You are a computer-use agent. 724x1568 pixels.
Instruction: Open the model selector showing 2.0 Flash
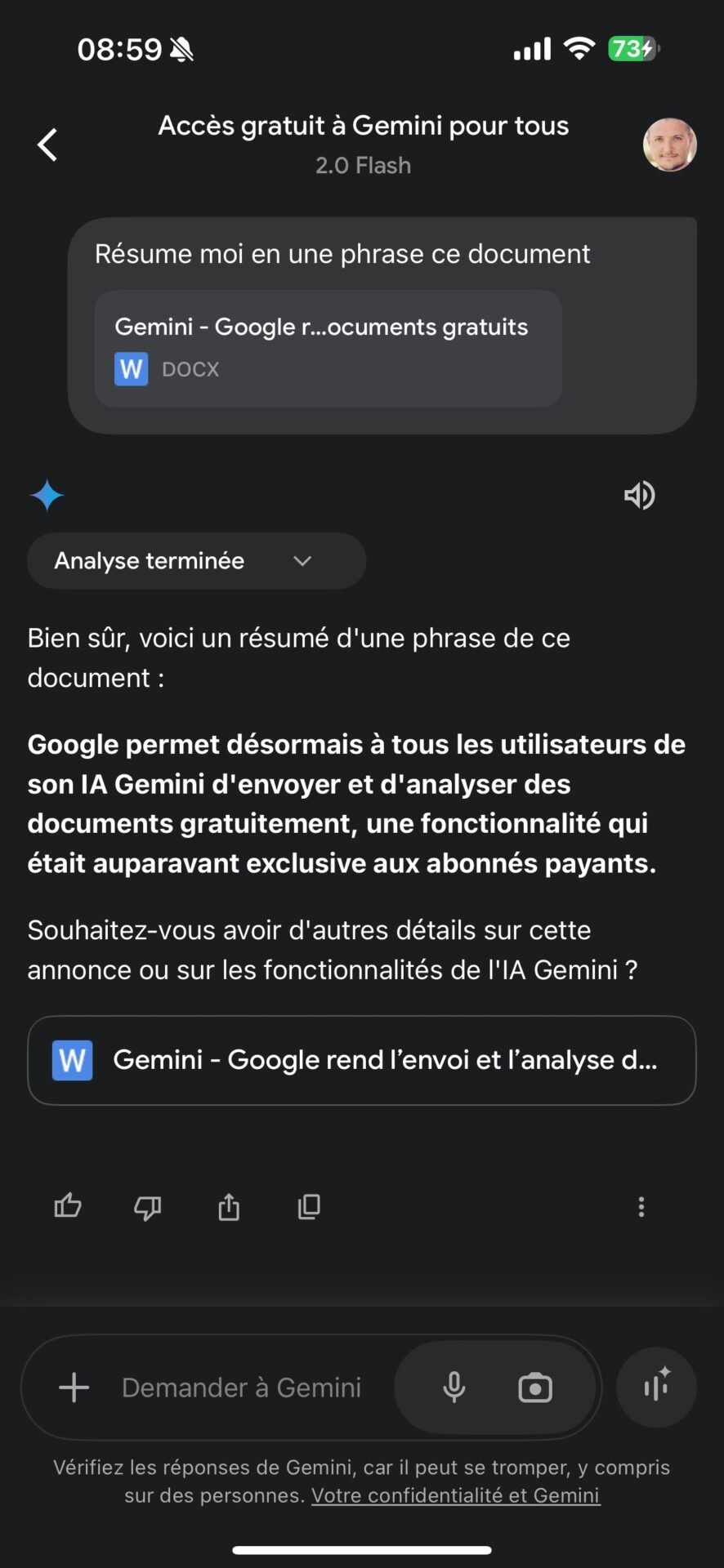click(x=364, y=165)
